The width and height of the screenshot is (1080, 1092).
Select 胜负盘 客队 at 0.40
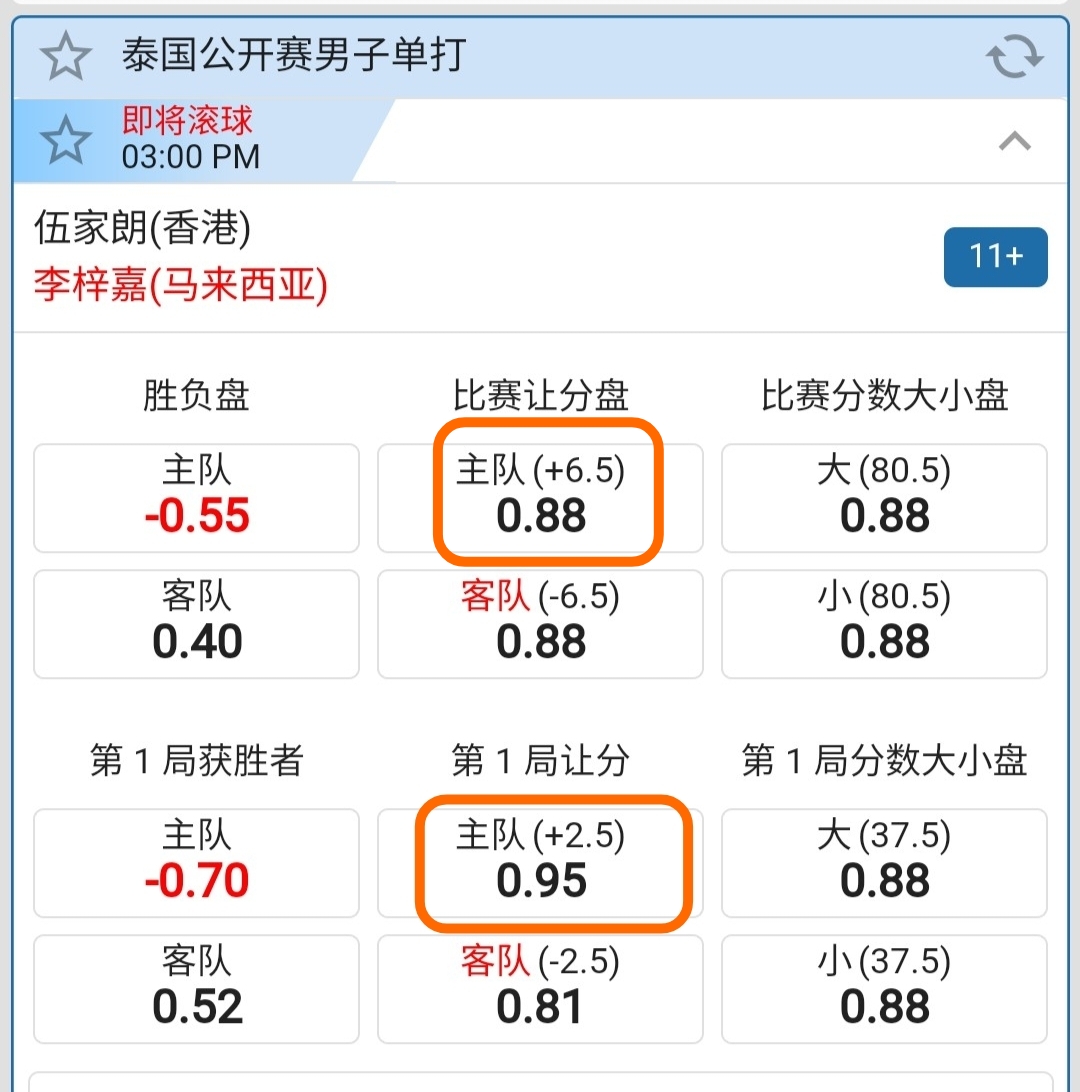pos(196,624)
